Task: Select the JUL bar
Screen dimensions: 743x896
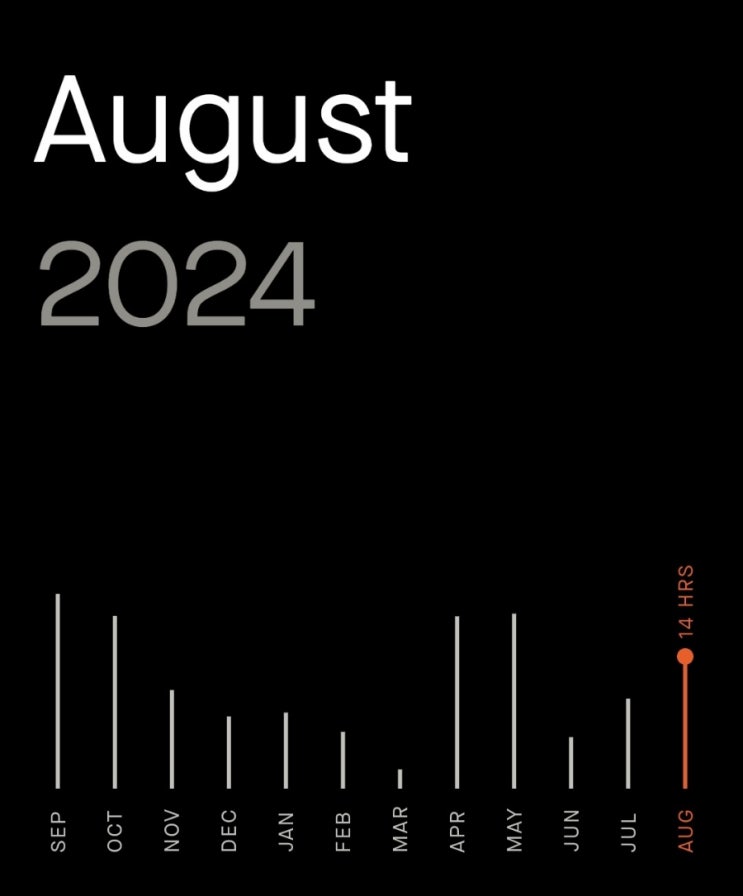Action: [628, 743]
